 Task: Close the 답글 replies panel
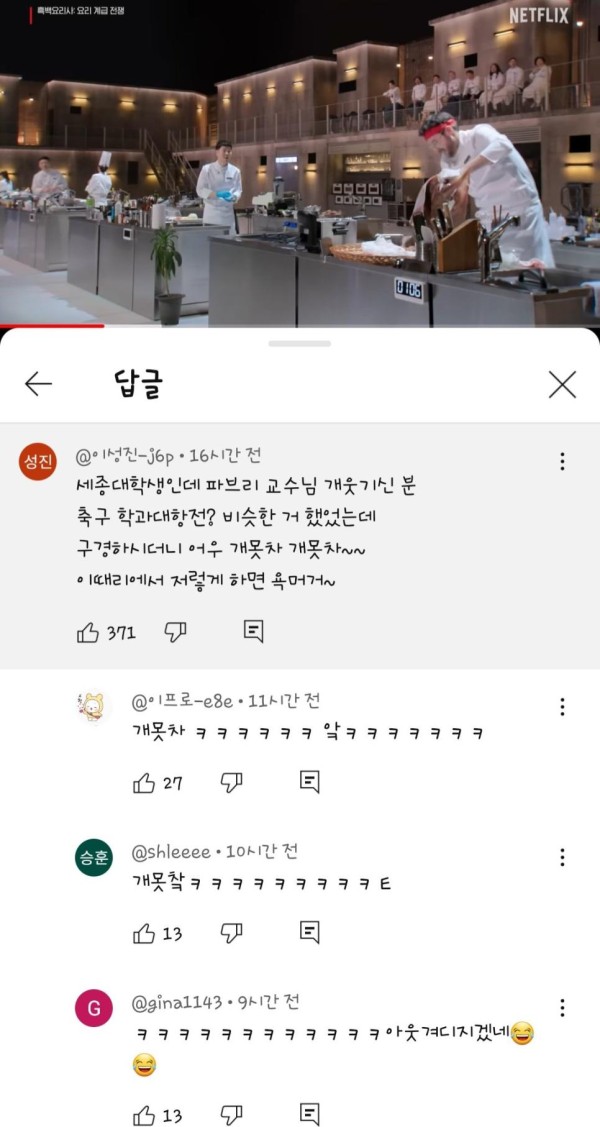coord(562,384)
